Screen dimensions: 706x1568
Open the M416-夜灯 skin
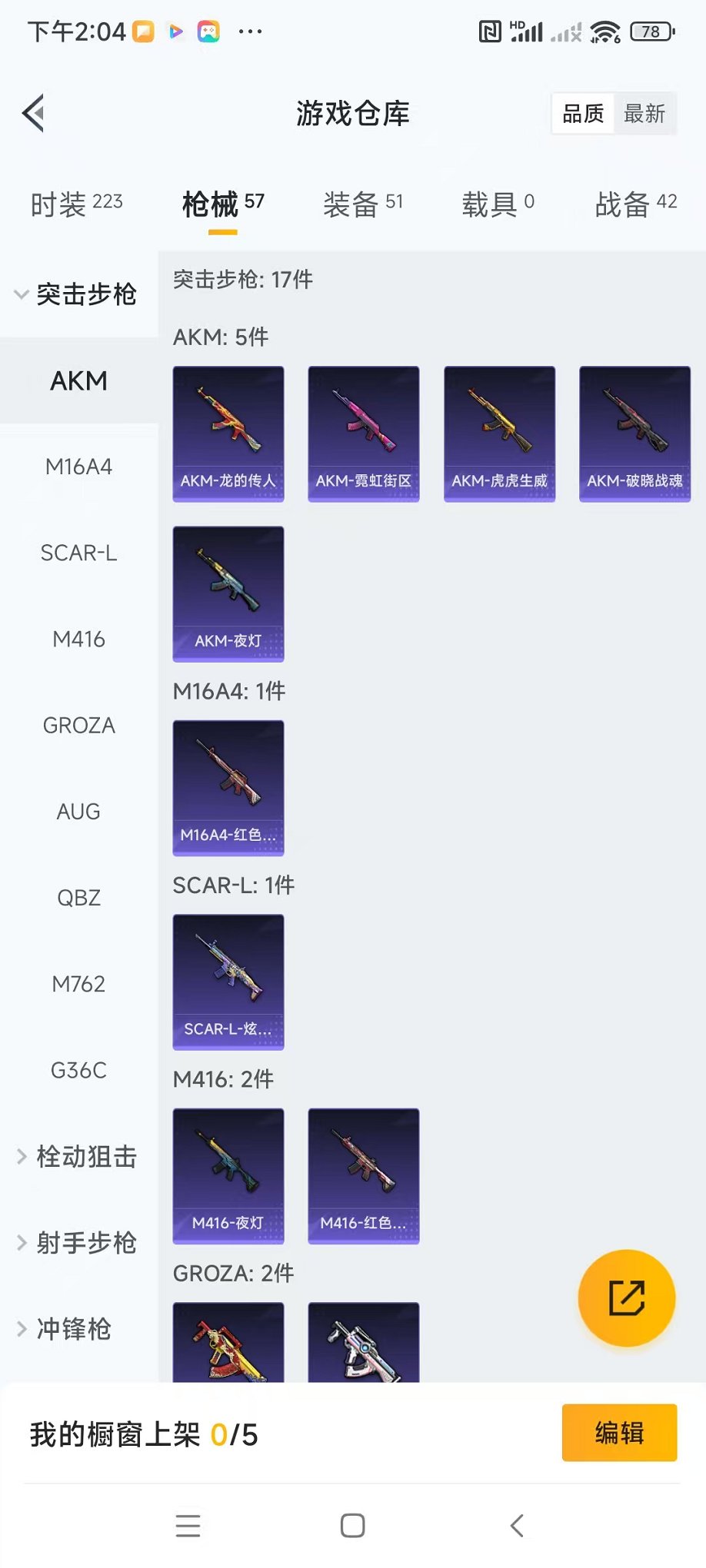coord(228,1176)
